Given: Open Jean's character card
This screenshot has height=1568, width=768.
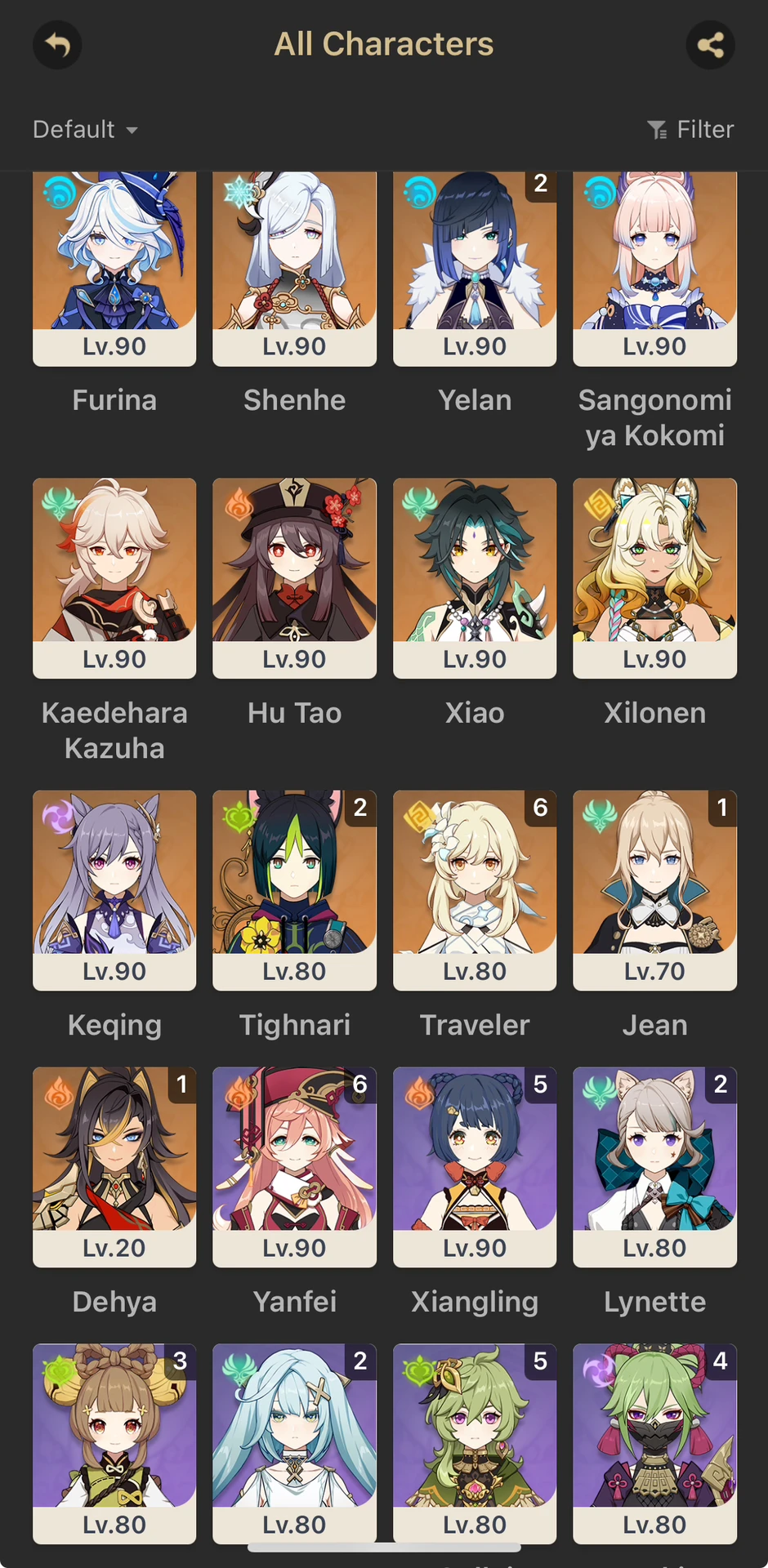Looking at the screenshot, I should (654, 889).
